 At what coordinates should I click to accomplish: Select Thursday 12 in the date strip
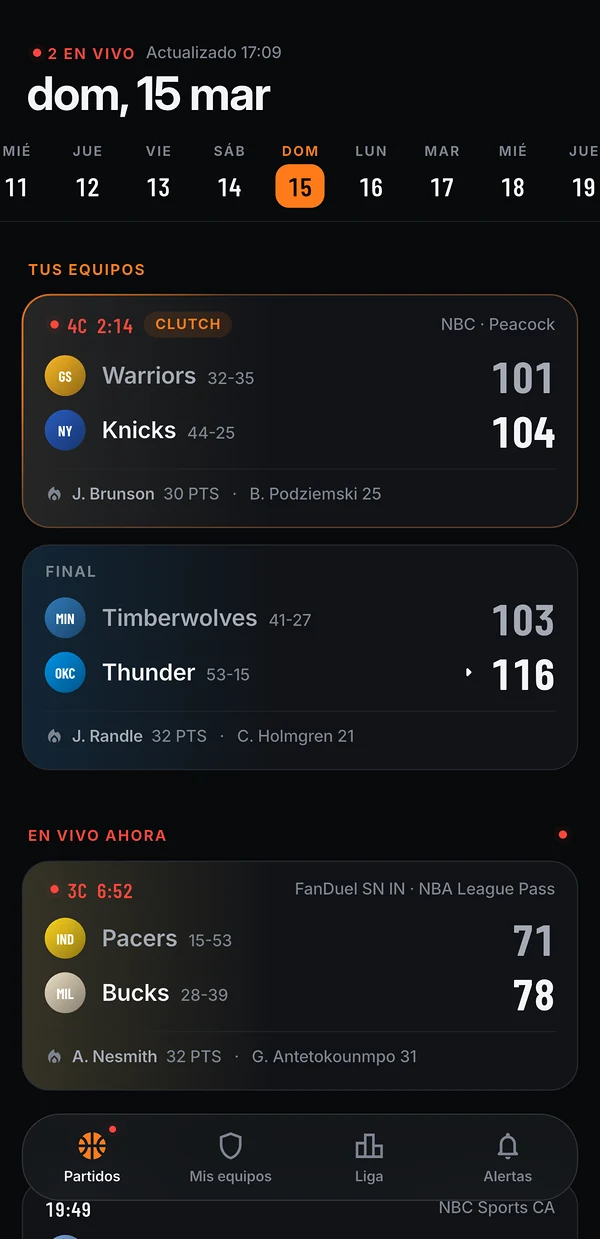pos(87,172)
